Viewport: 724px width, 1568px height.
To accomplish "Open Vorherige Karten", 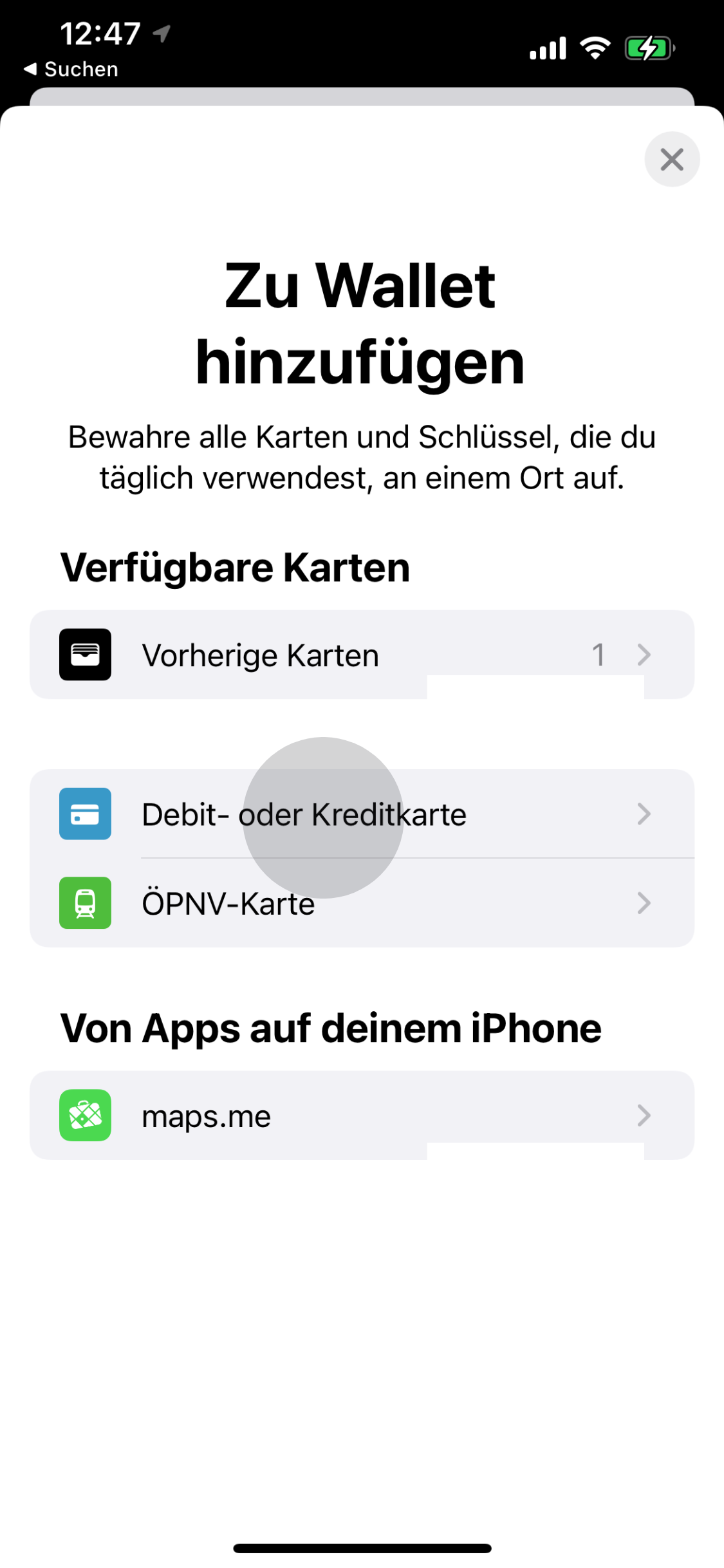I will (x=362, y=655).
